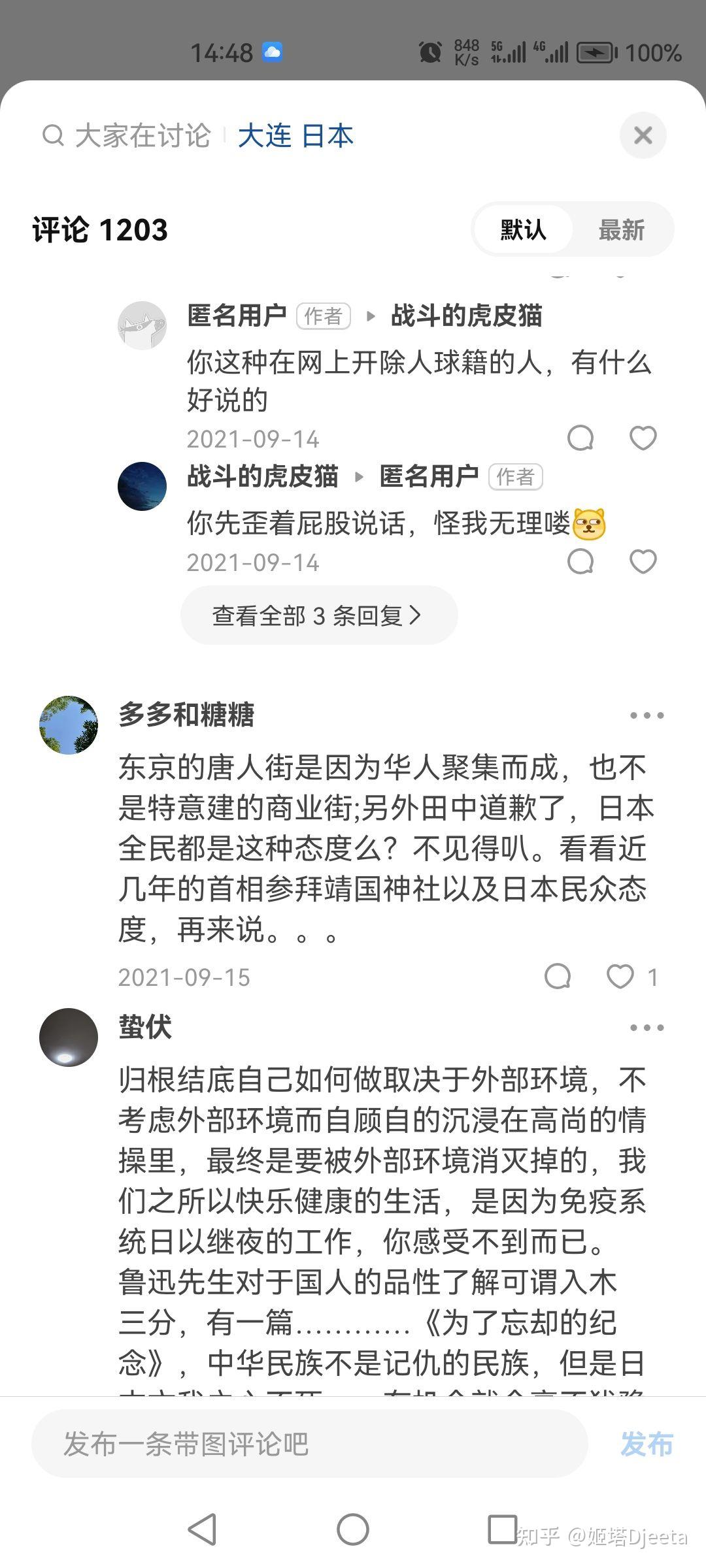Screen dimensions: 706x1568
Task: Open the 大连 日本 discussion topic link
Action: coord(295,136)
